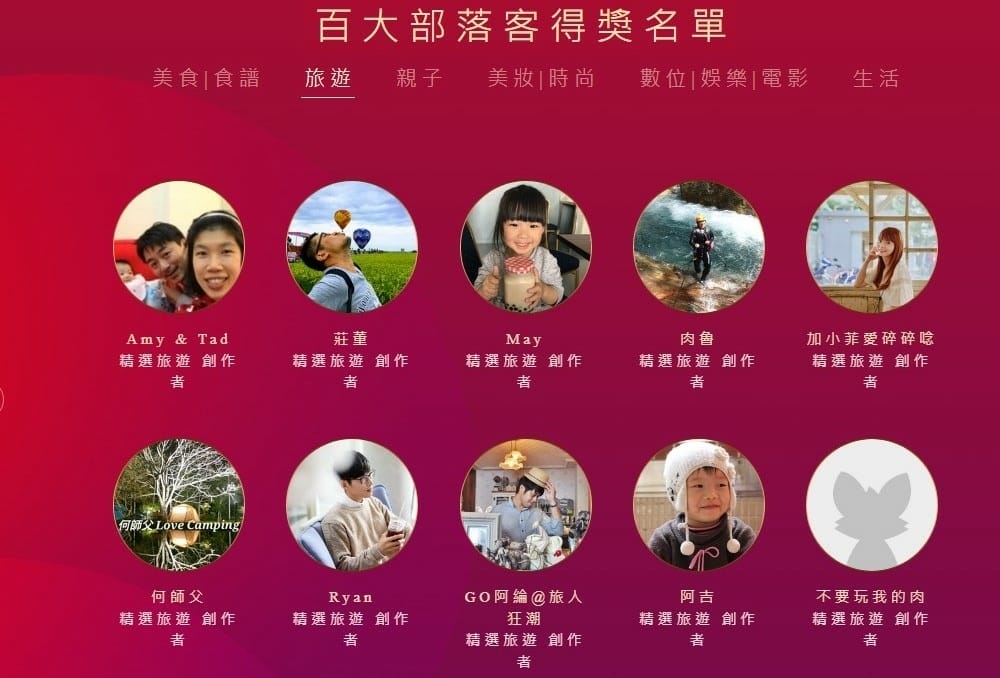The height and width of the screenshot is (678, 1000).
Task: View 加小菲愛碎碎唸 blogger profile
Action: click(x=871, y=246)
